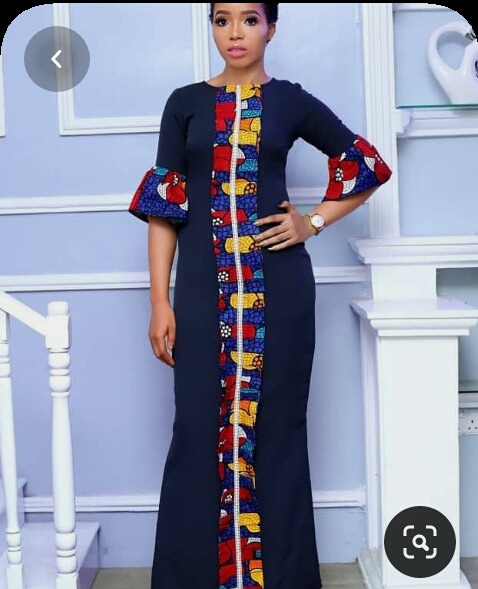Go back using the arrow button

click(57, 59)
